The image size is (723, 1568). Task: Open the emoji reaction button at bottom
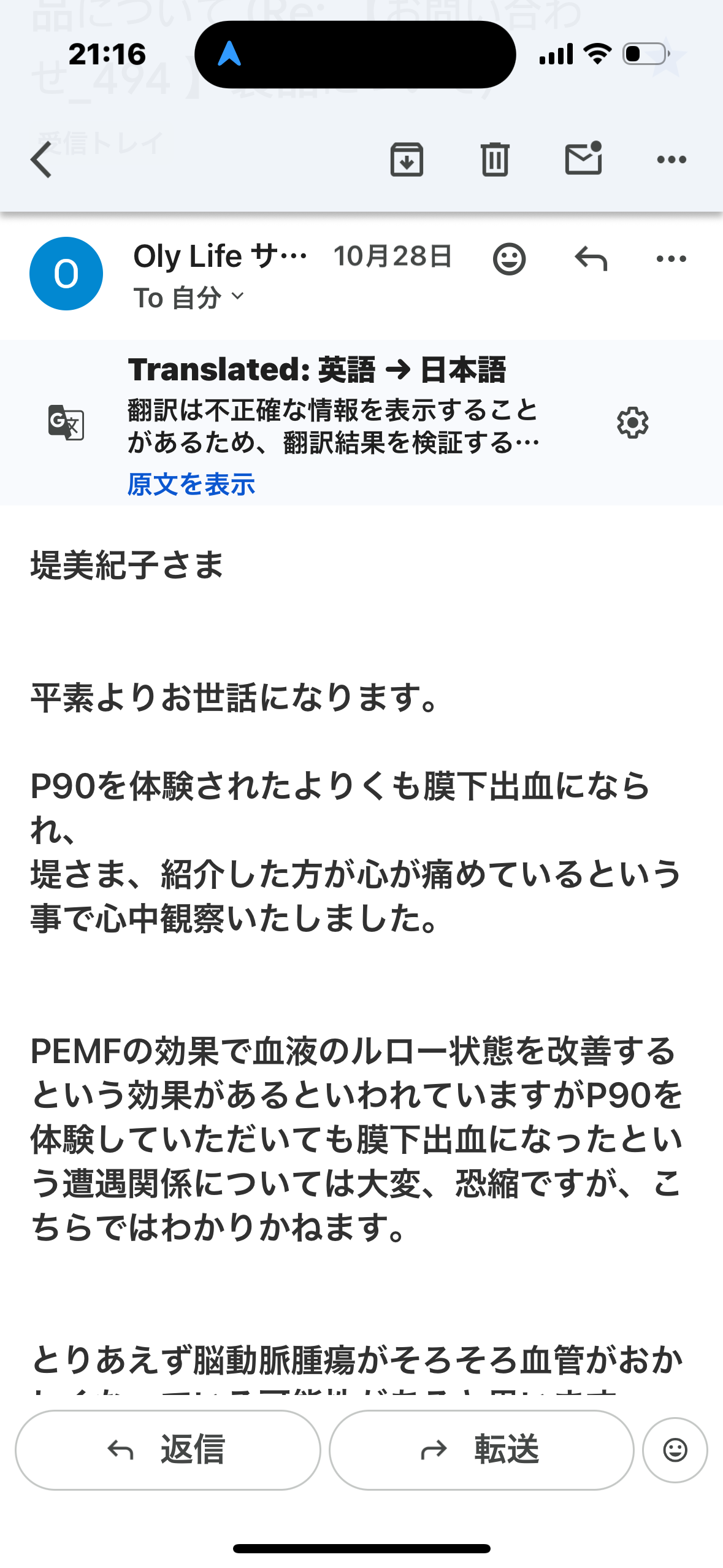[675, 1449]
